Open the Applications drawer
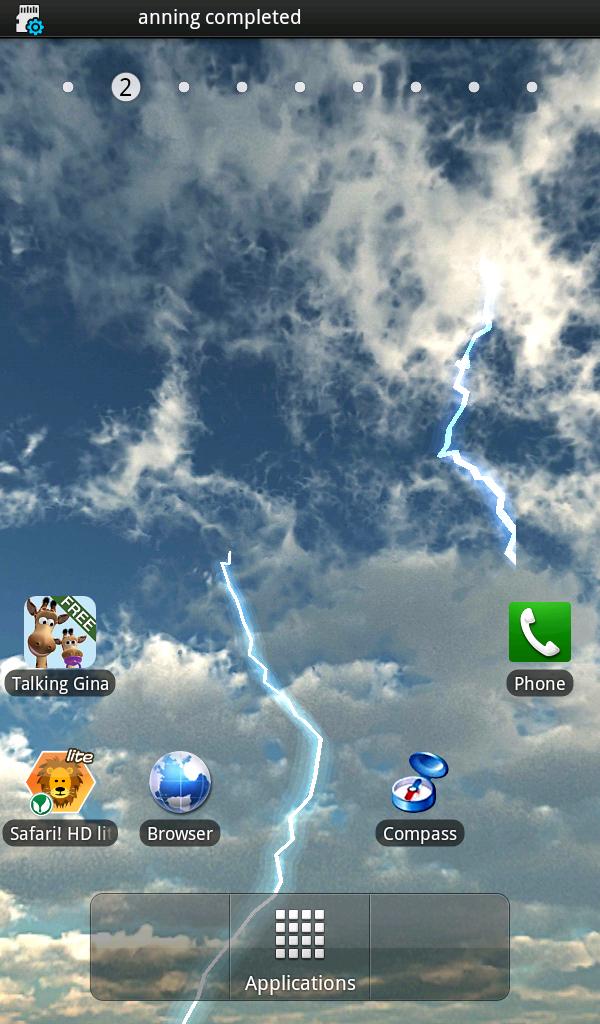The height and width of the screenshot is (1024, 600). (x=300, y=946)
